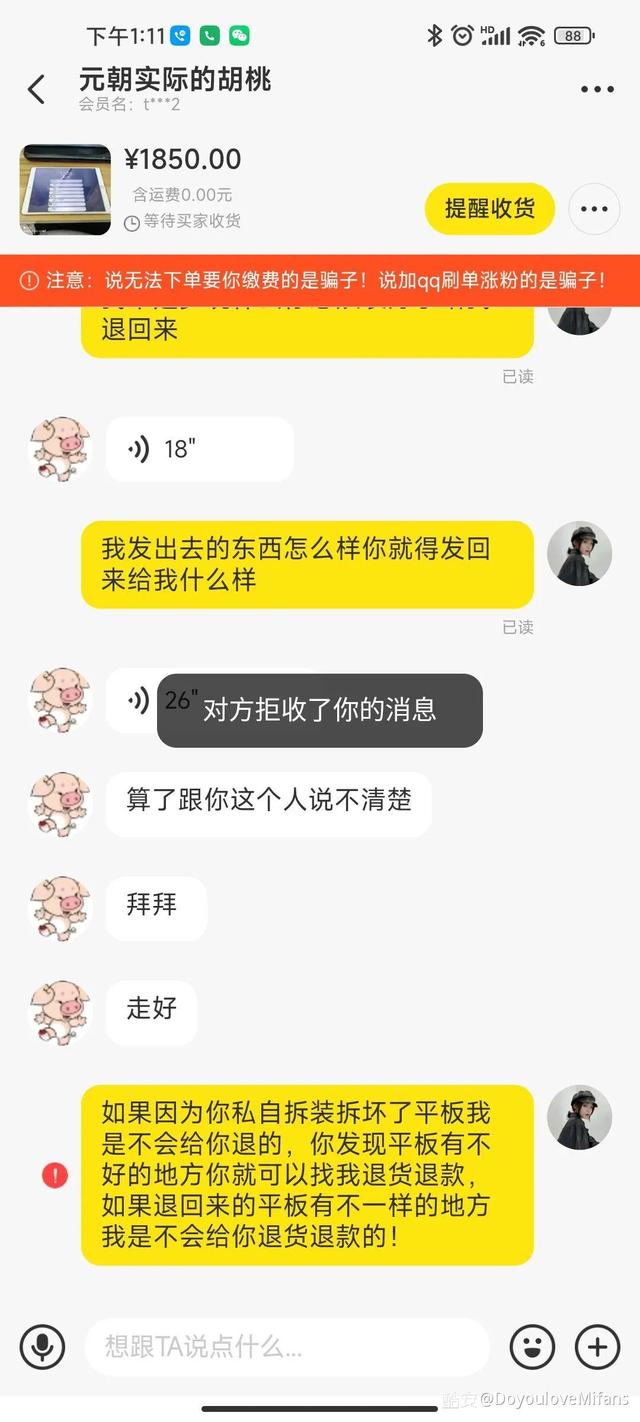640x1422 pixels.
Task: Open the pig avatar next to 拜拜
Action: (61, 907)
